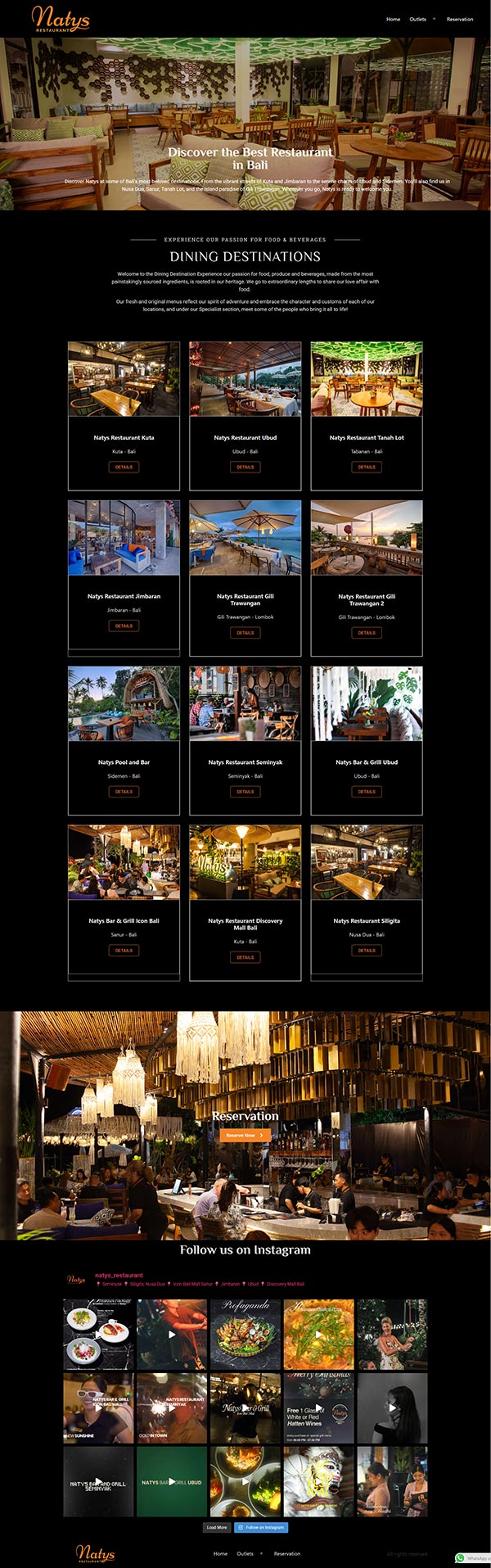View details for Natys Restaurant Tanah Lot
This screenshot has height=1568, width=491.
click(367, 467)
